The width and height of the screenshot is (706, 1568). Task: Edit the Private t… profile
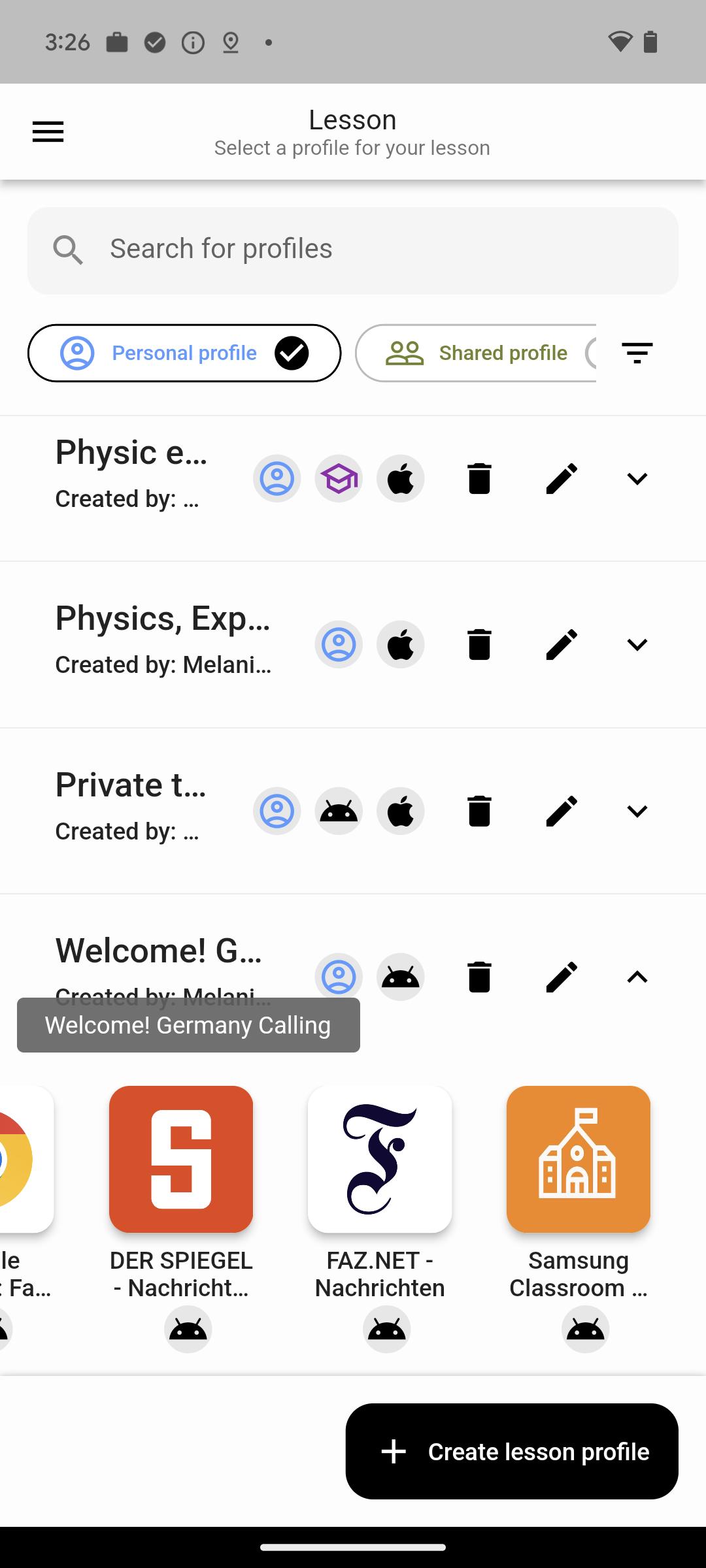click(x=562, y=811)
